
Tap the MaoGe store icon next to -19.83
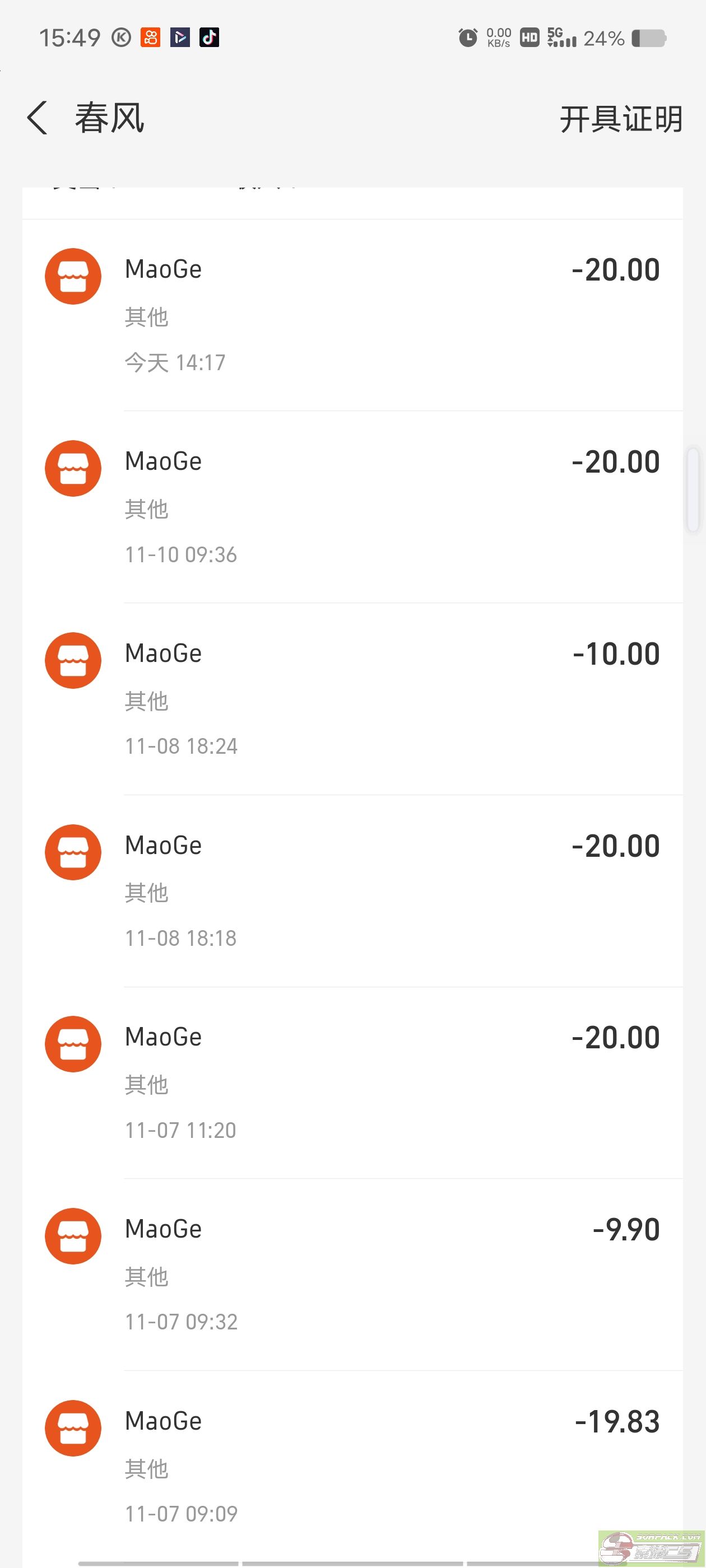(72, 1428)
